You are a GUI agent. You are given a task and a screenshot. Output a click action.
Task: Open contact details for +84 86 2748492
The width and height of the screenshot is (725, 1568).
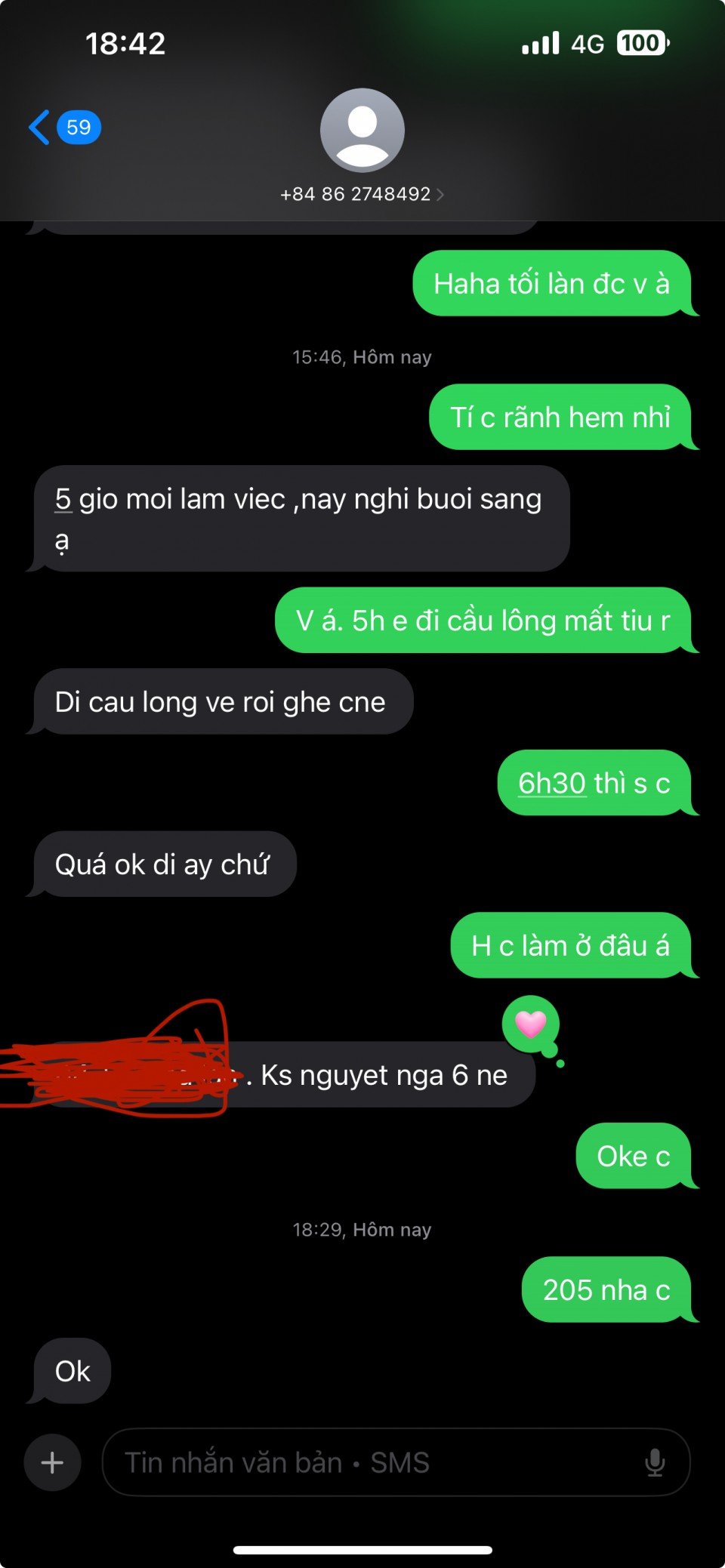[362, 194]
